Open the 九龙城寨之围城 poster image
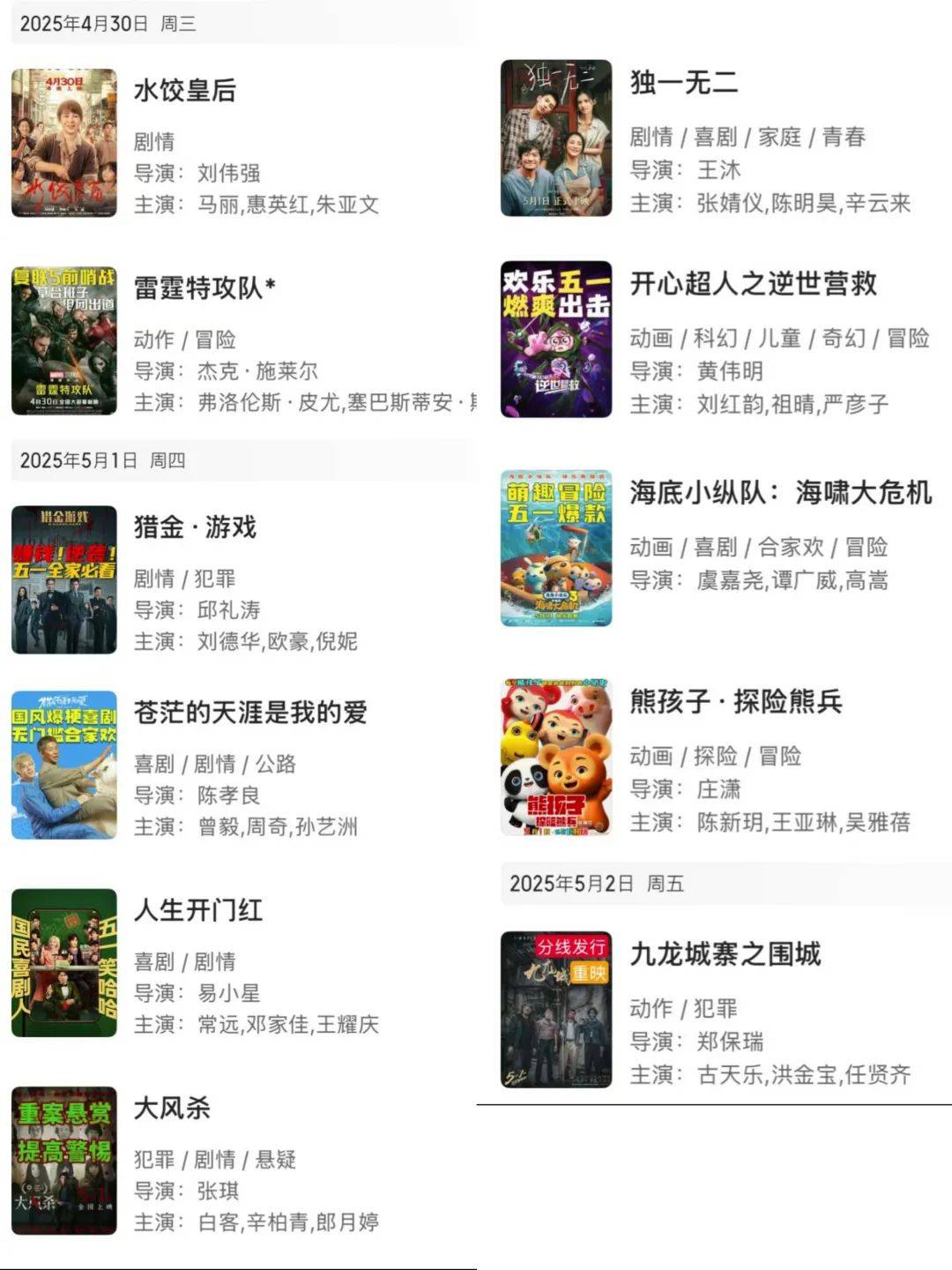 pos(555,1014)
